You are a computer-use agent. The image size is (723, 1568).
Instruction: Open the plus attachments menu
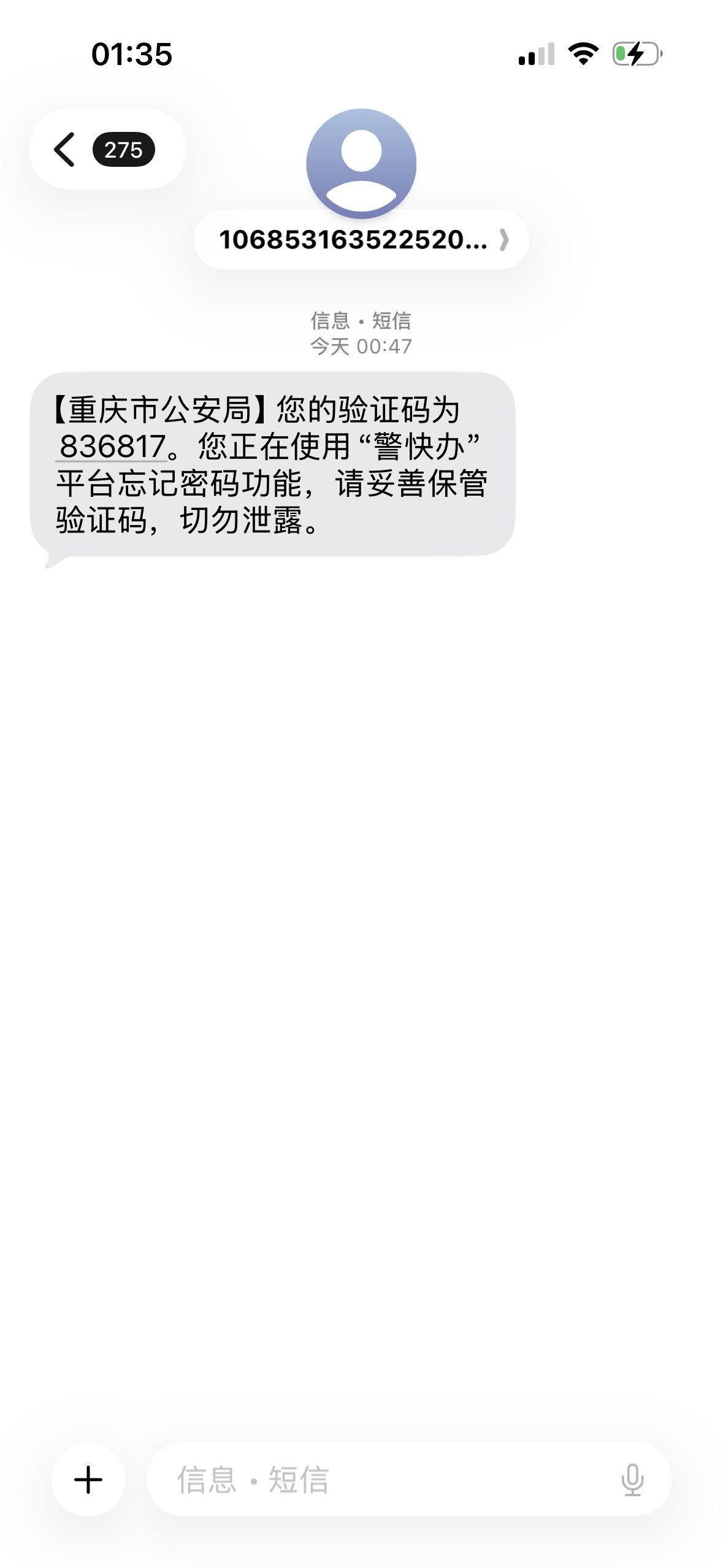click(88, 1479)
